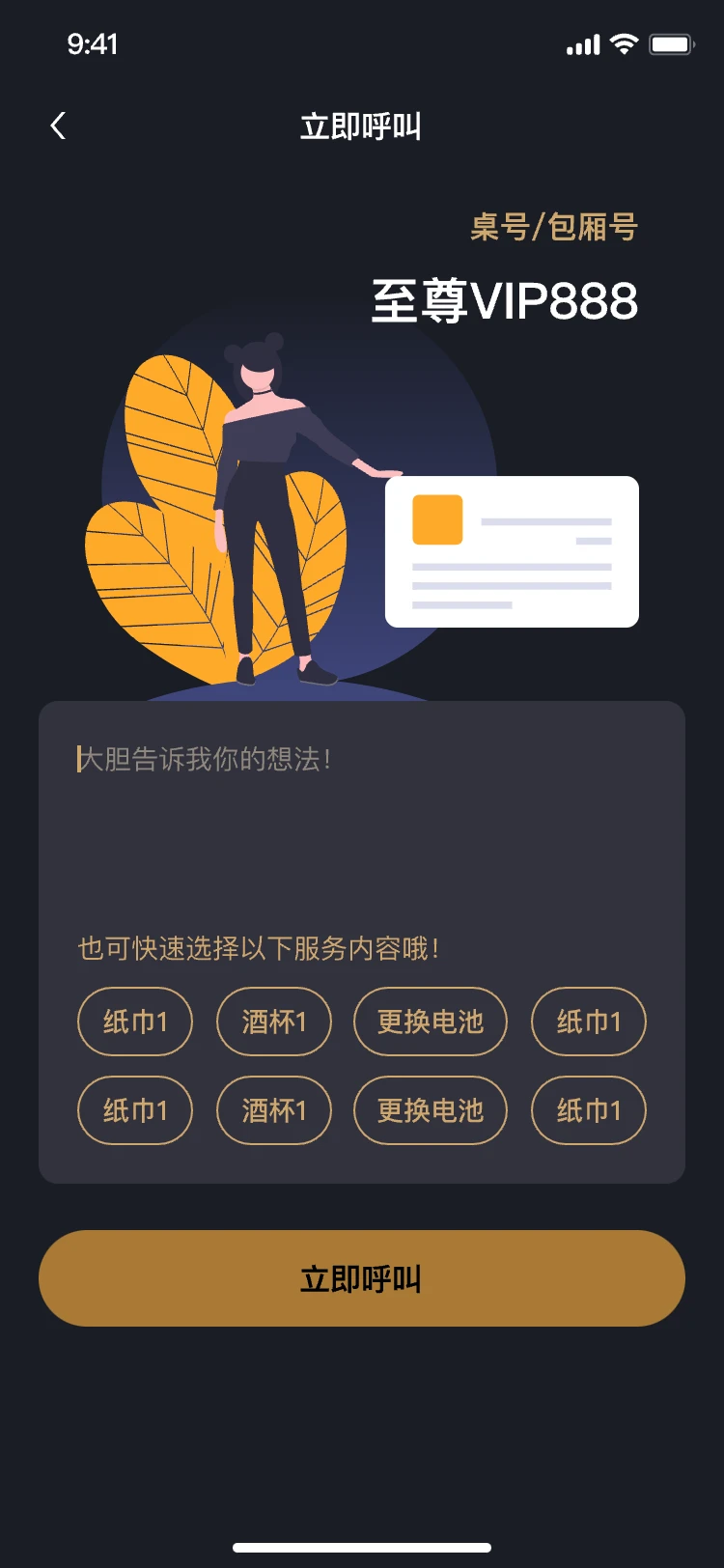
Task: Tap the 至尊VIP888 room number
Action: tap(505, 301)
